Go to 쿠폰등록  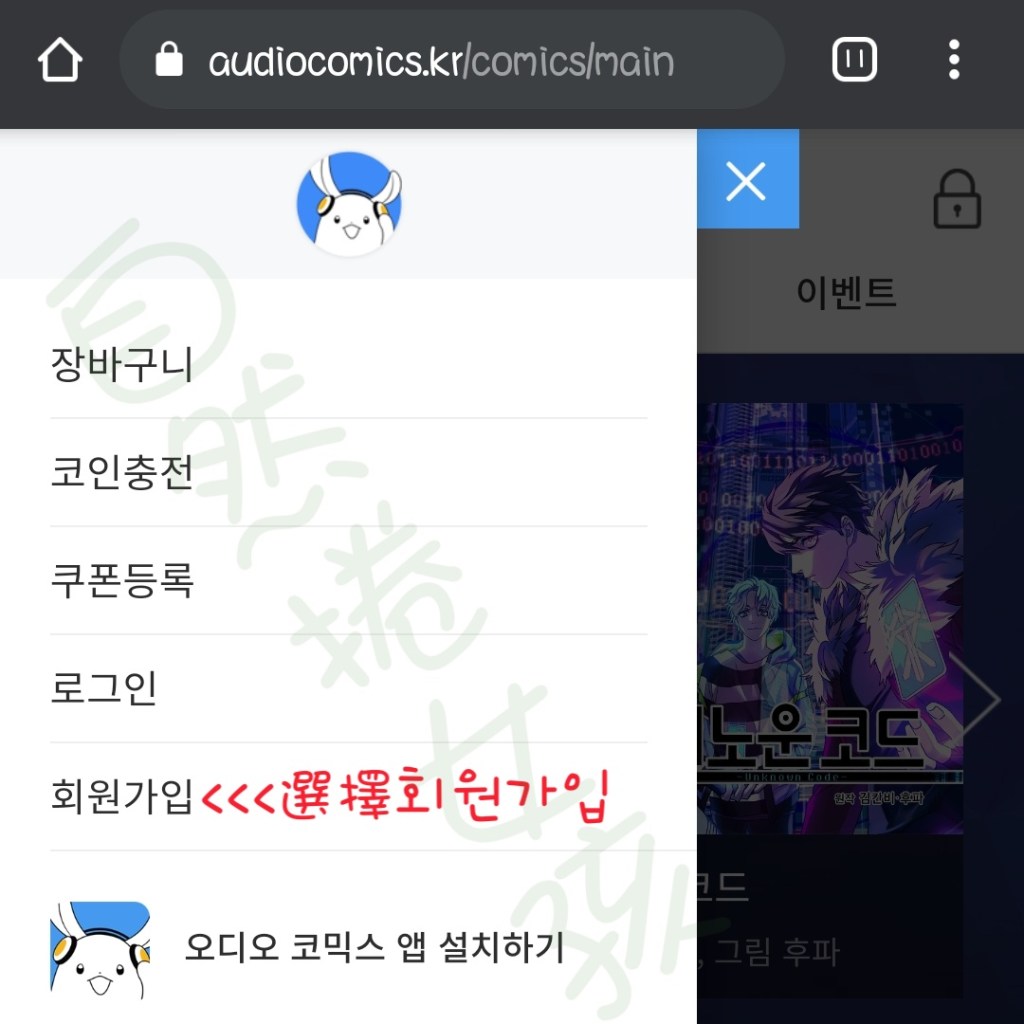pyautogui.click(x=122, y=581)
